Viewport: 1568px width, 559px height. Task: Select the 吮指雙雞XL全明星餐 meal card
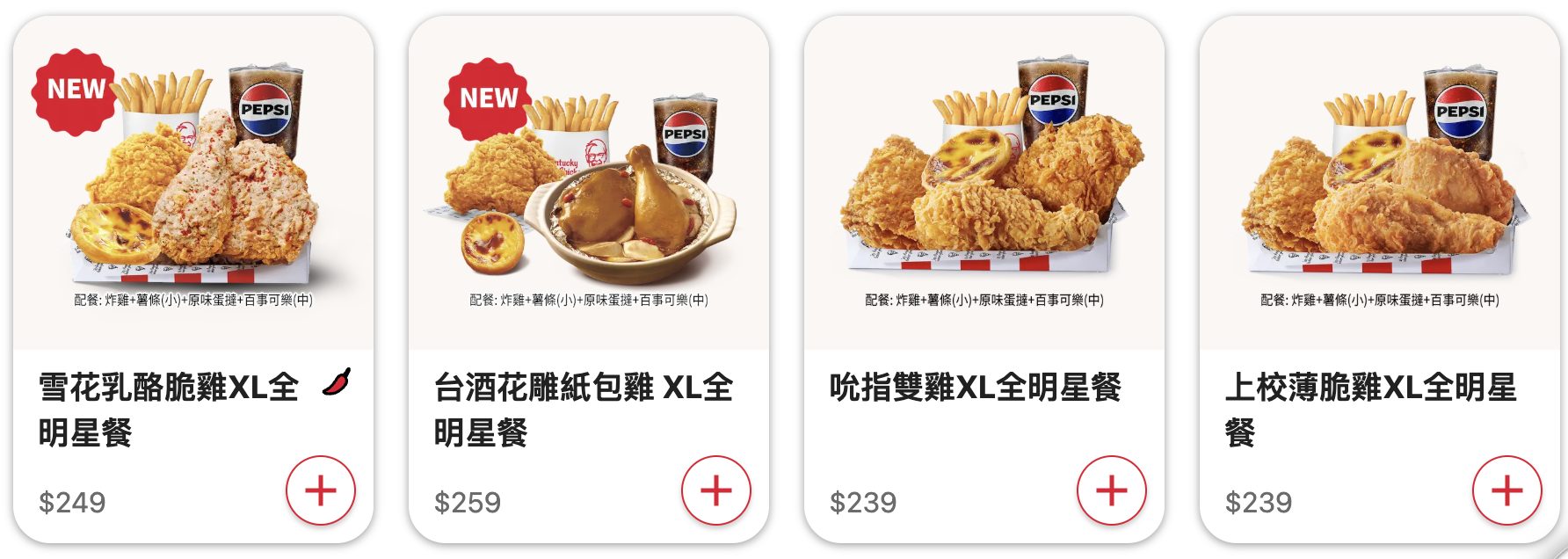coord(984,185)
